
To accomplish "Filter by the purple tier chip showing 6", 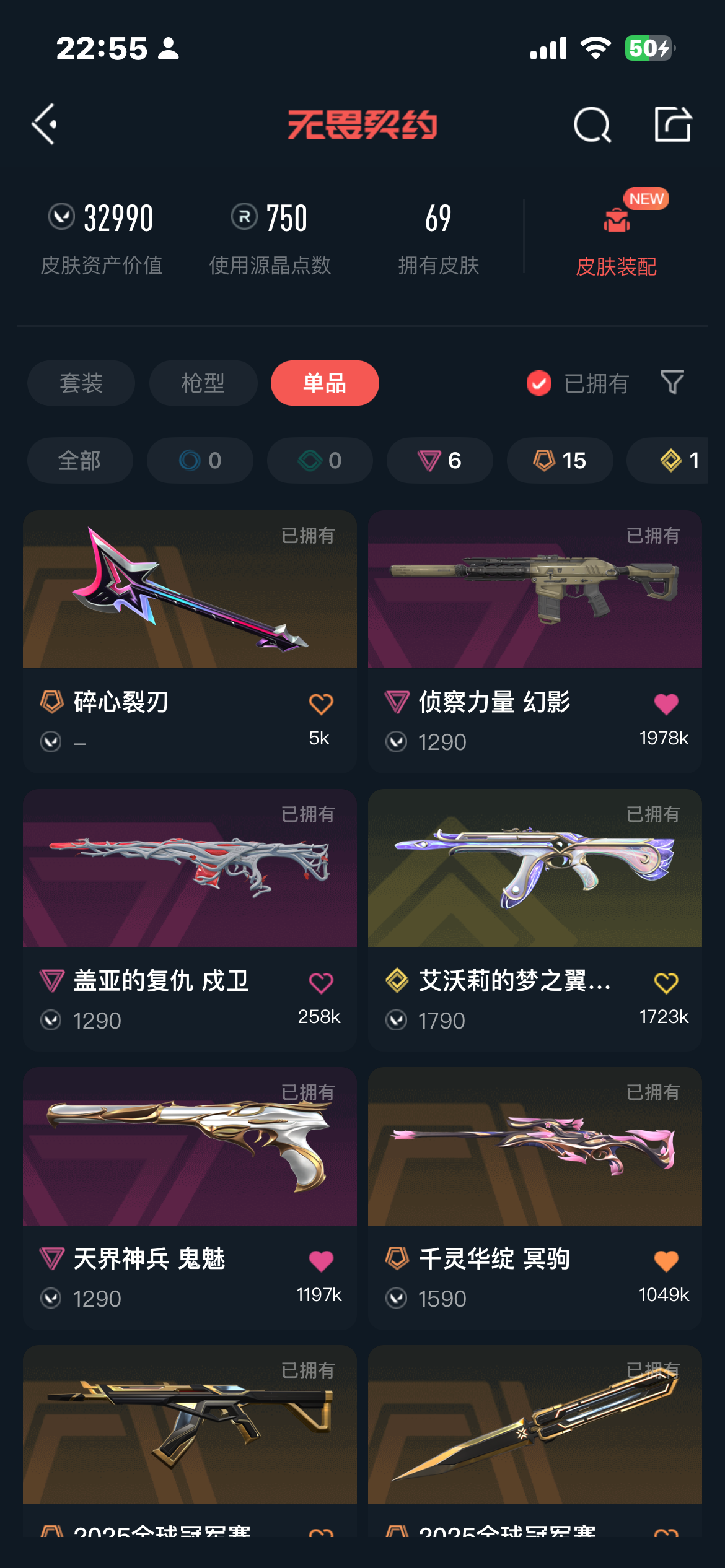I will [440, 460].
